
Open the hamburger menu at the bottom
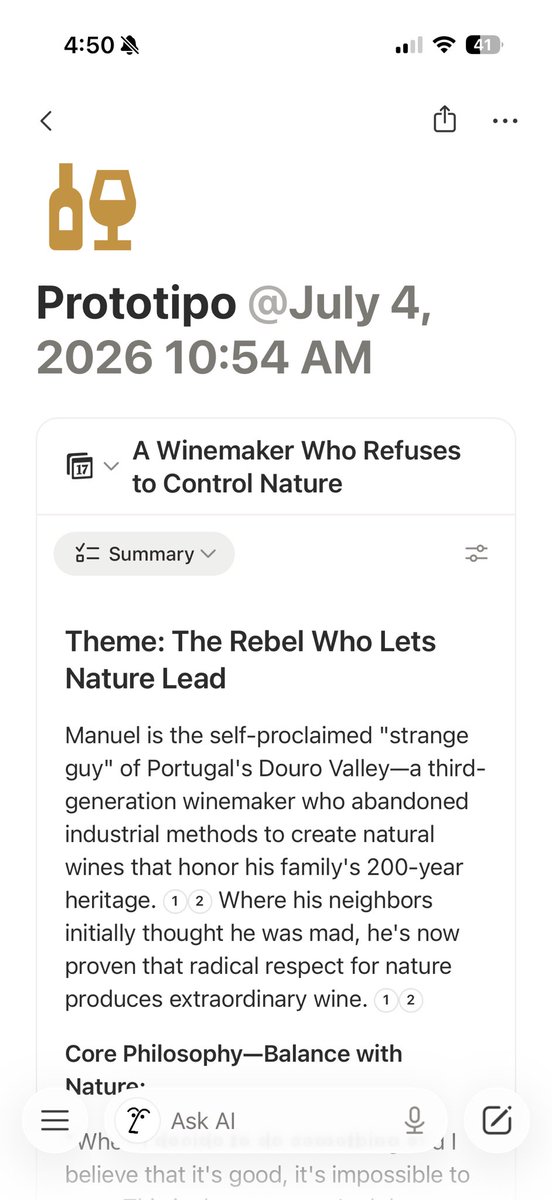click(x=55, y=1121)
